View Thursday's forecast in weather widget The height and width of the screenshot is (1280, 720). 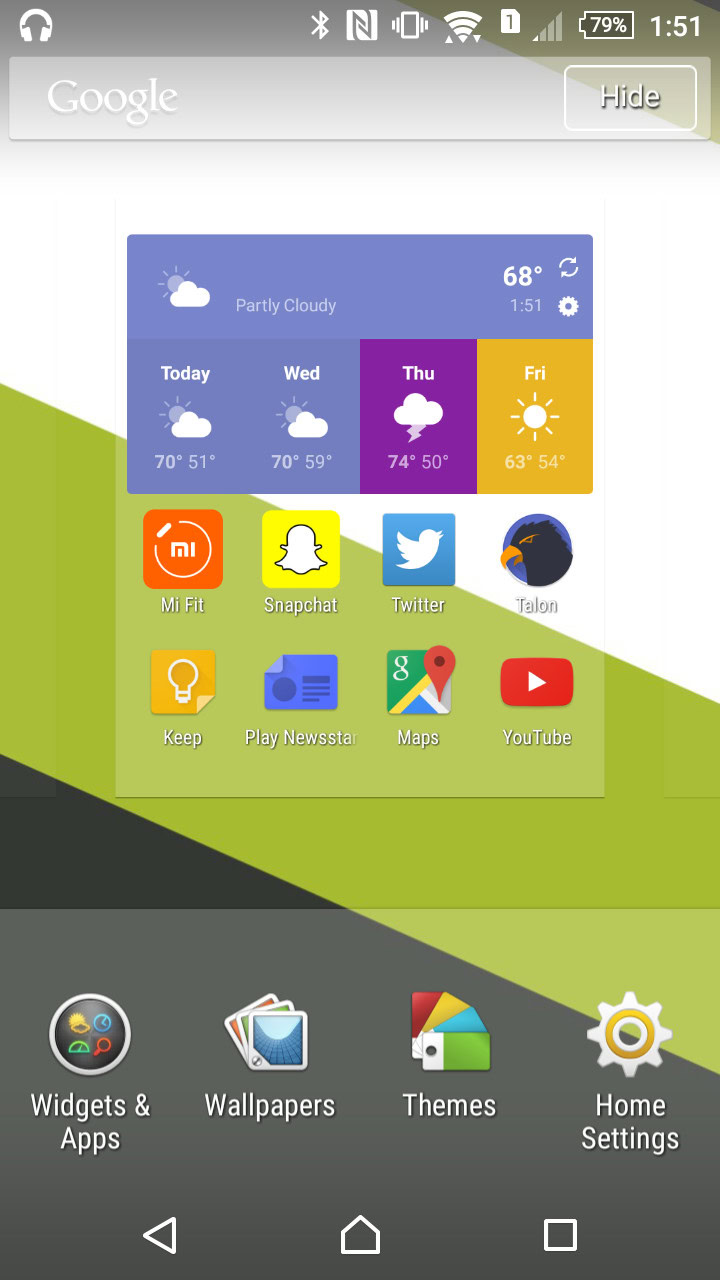[418, 416]
